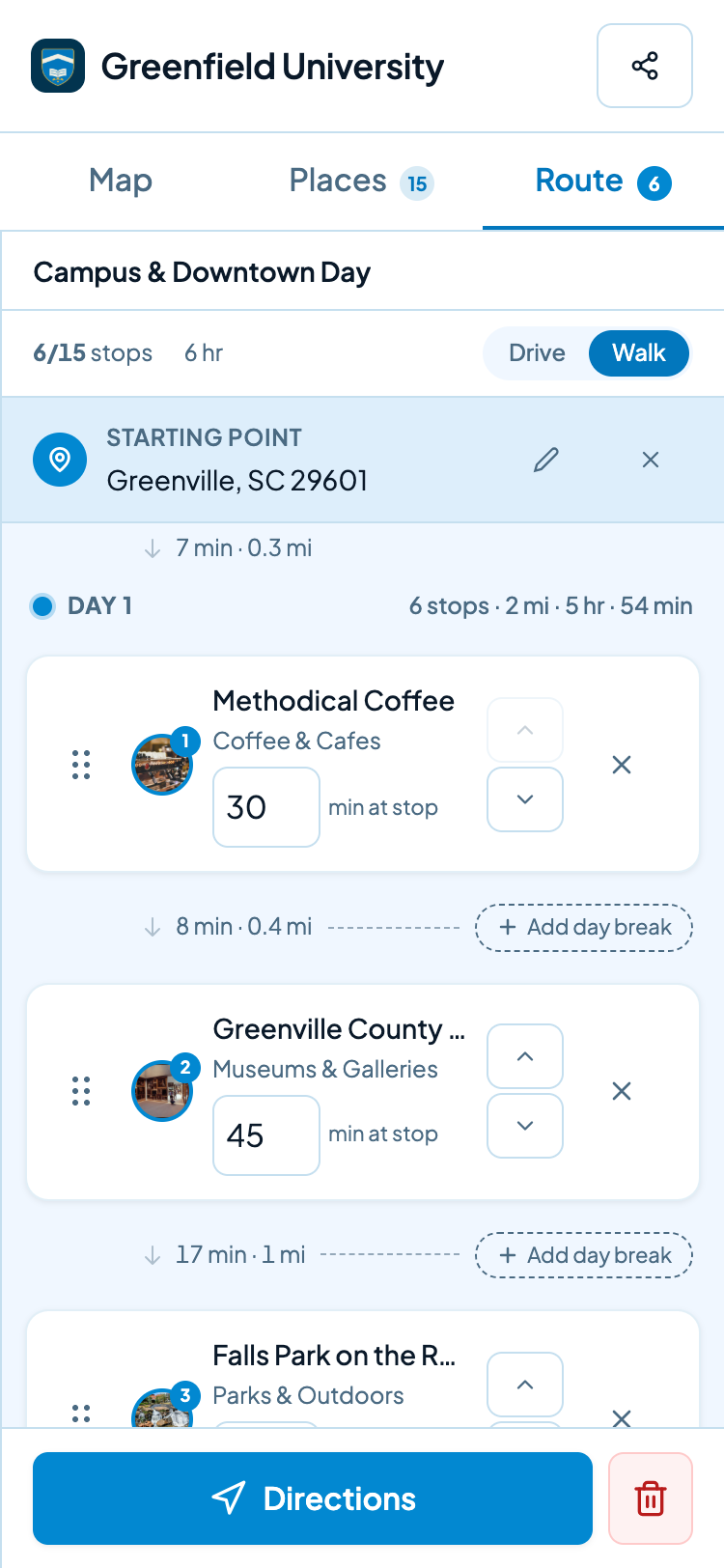Open the Places tab
724x1568 pixels.
[x=361, y=181]
